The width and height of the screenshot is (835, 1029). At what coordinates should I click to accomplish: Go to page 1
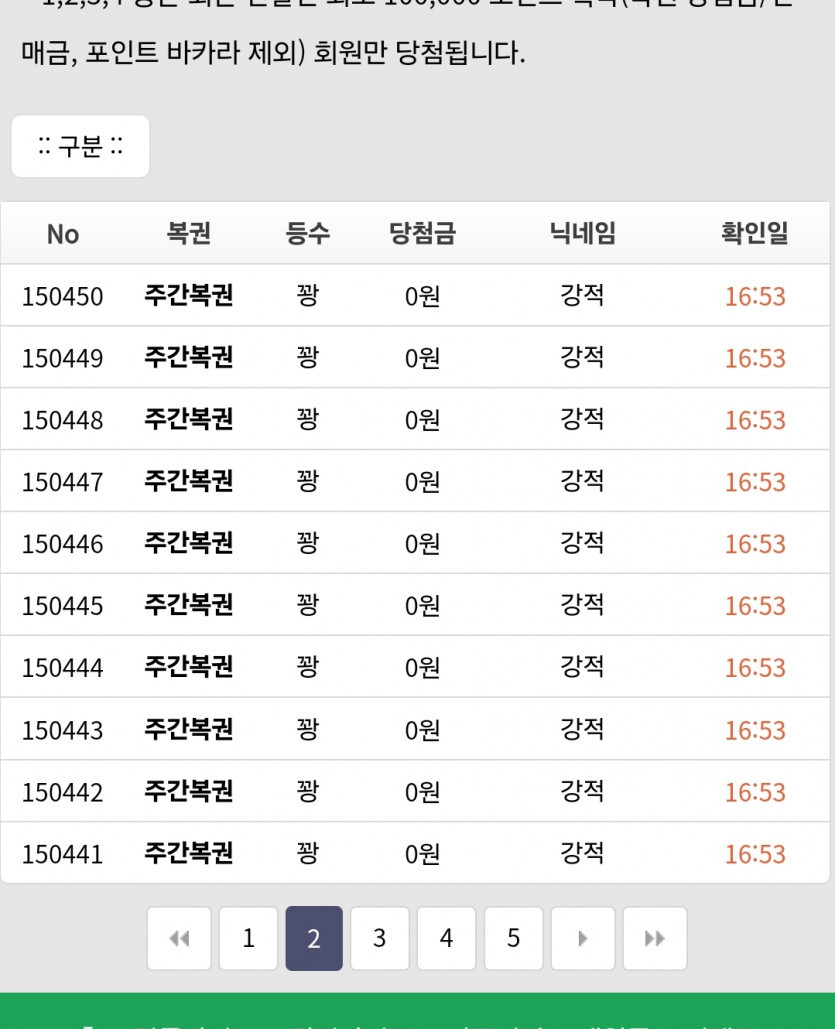click(248, 938)
